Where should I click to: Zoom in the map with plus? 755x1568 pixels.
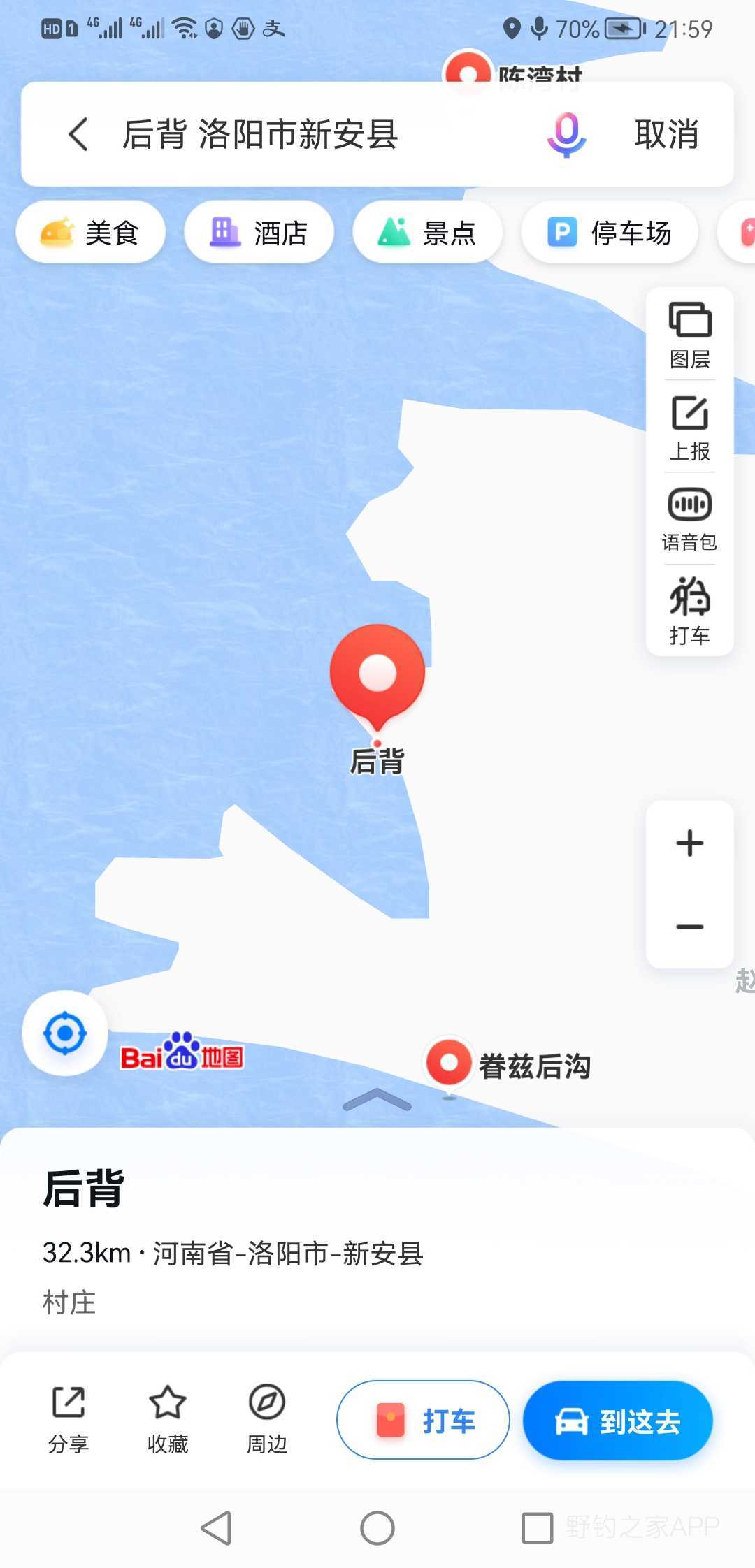tap(690, 843)
